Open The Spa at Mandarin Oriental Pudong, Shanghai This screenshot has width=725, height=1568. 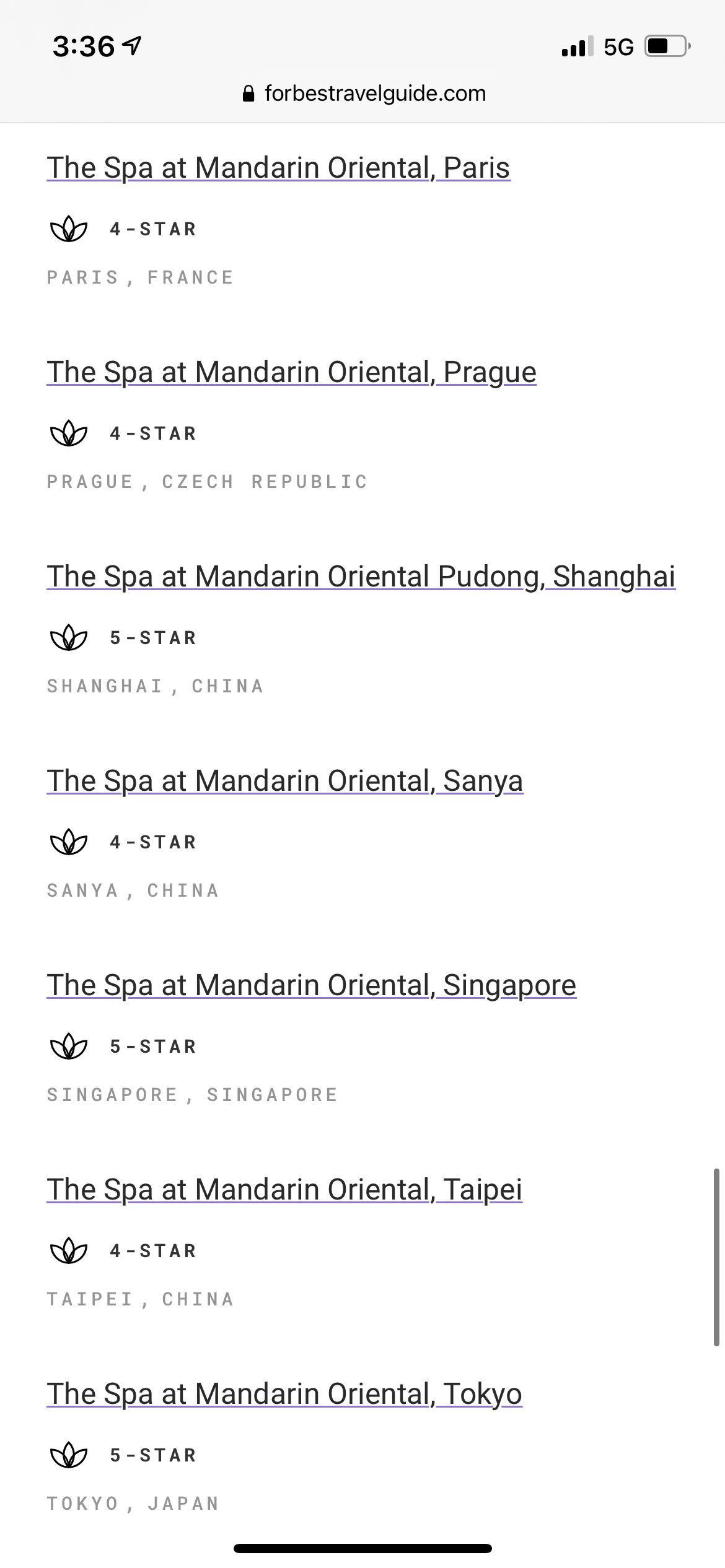(361, 577)
